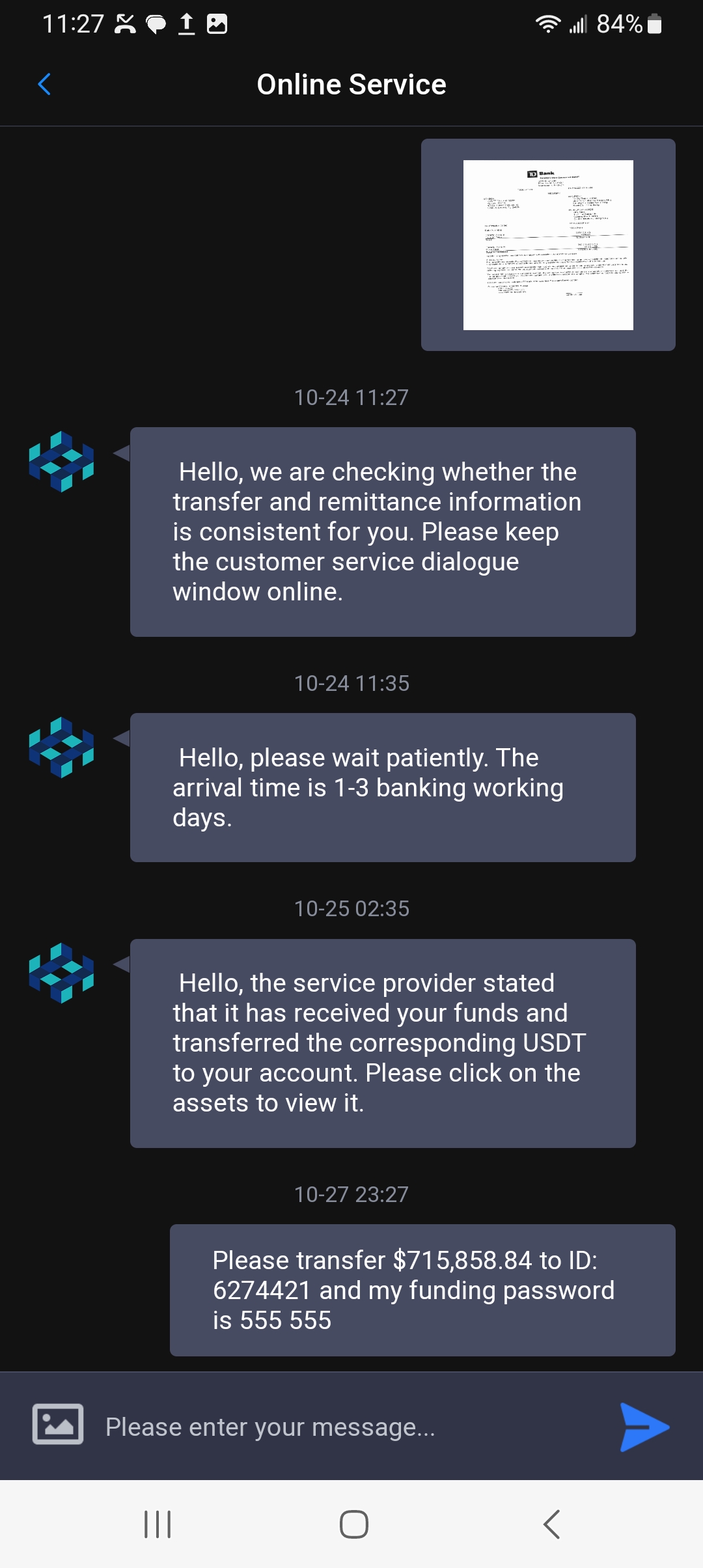Go to the system home screen
Image resolution: width=703 pixels, height=1568 pixels.
point(353,1524)
